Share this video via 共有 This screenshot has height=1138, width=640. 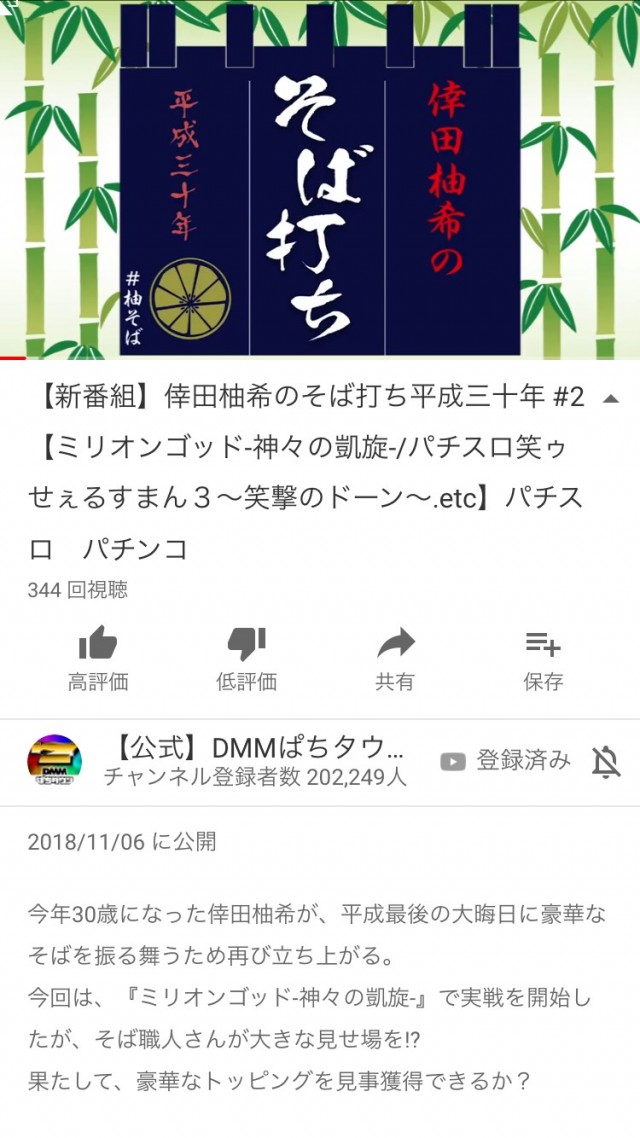coord(395,657)
